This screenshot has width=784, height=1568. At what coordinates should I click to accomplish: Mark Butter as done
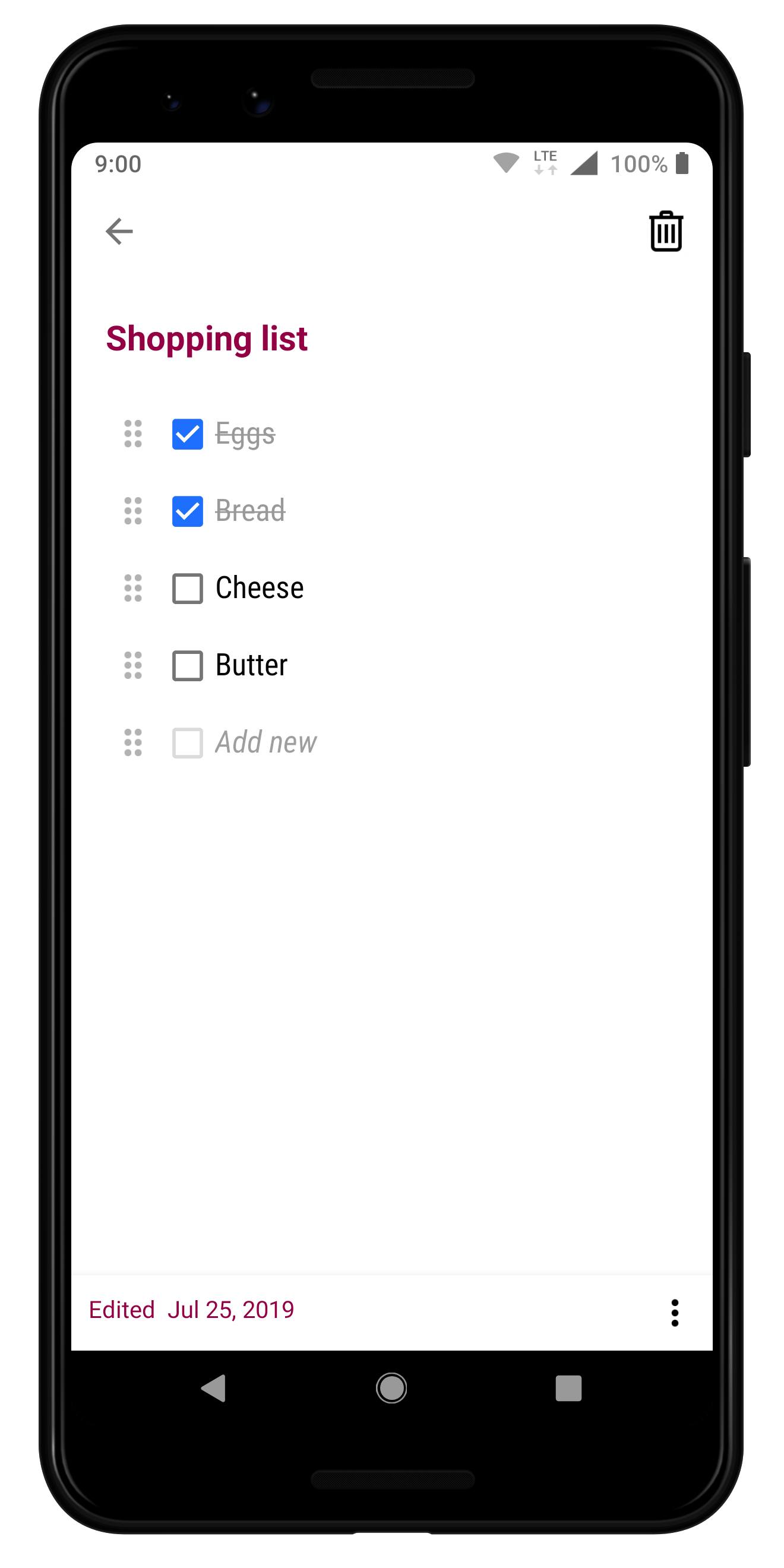(188, 665)
